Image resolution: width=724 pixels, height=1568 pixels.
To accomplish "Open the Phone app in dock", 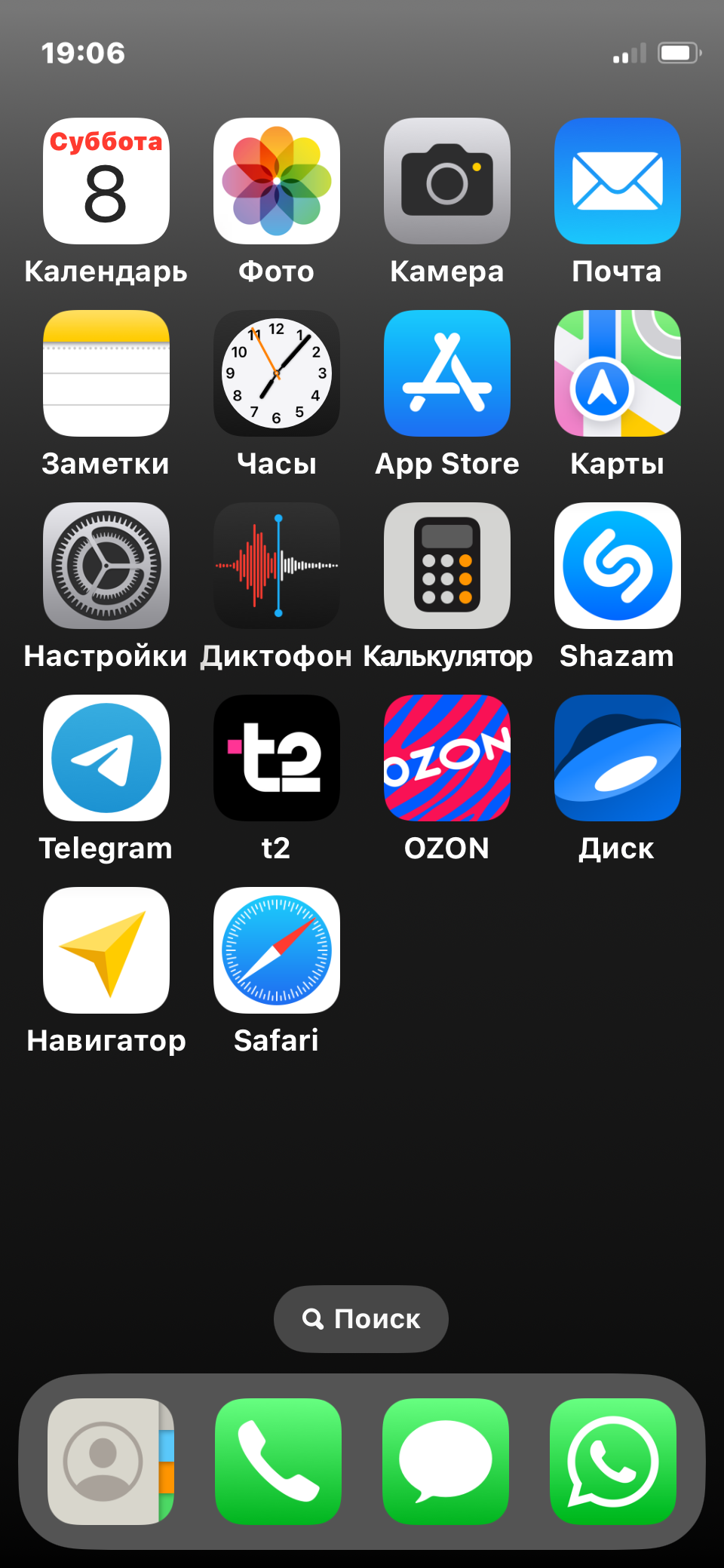I will tap(278, 1462).
